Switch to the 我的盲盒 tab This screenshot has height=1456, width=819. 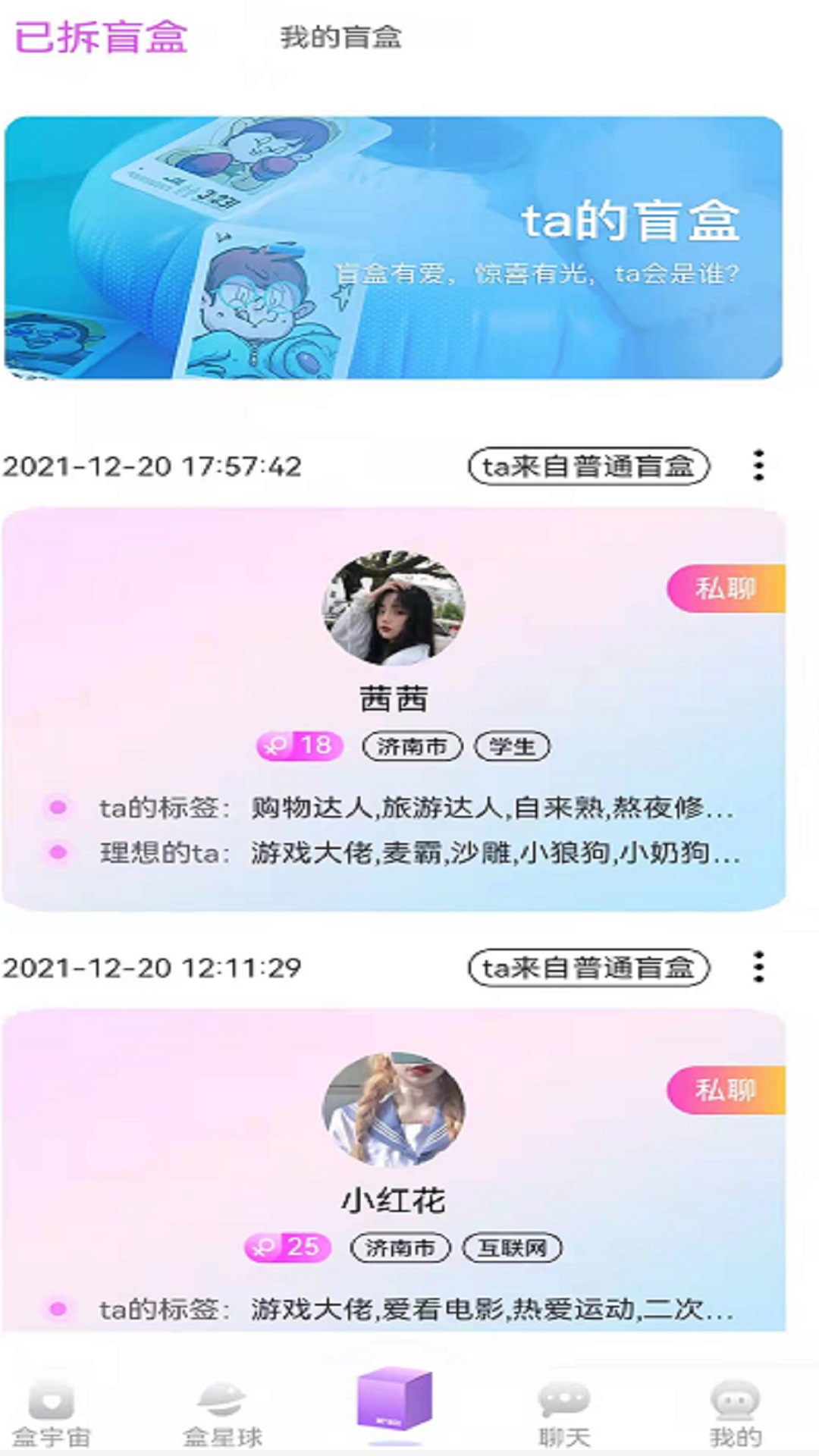pos(340,36)
